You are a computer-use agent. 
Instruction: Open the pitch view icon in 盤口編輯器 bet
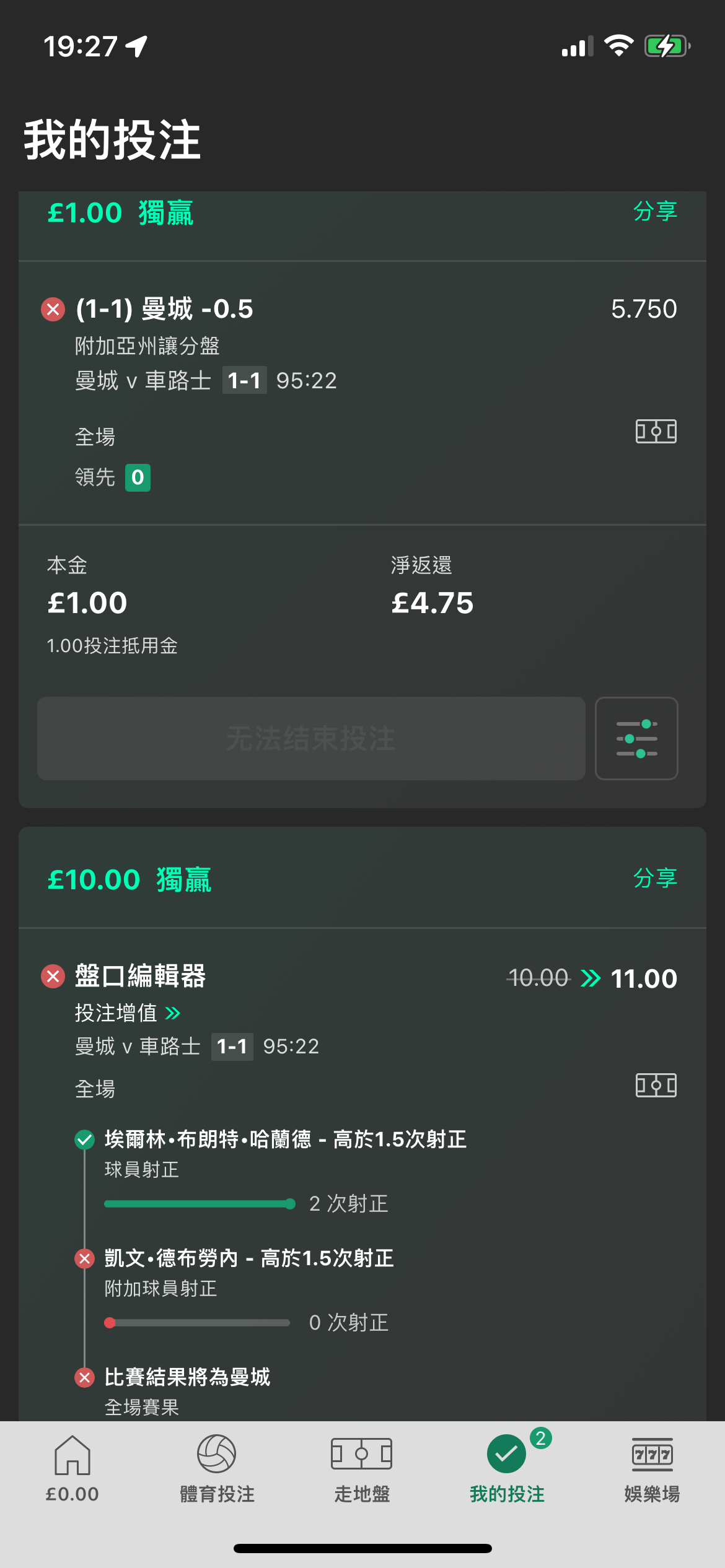[656, 1085]
